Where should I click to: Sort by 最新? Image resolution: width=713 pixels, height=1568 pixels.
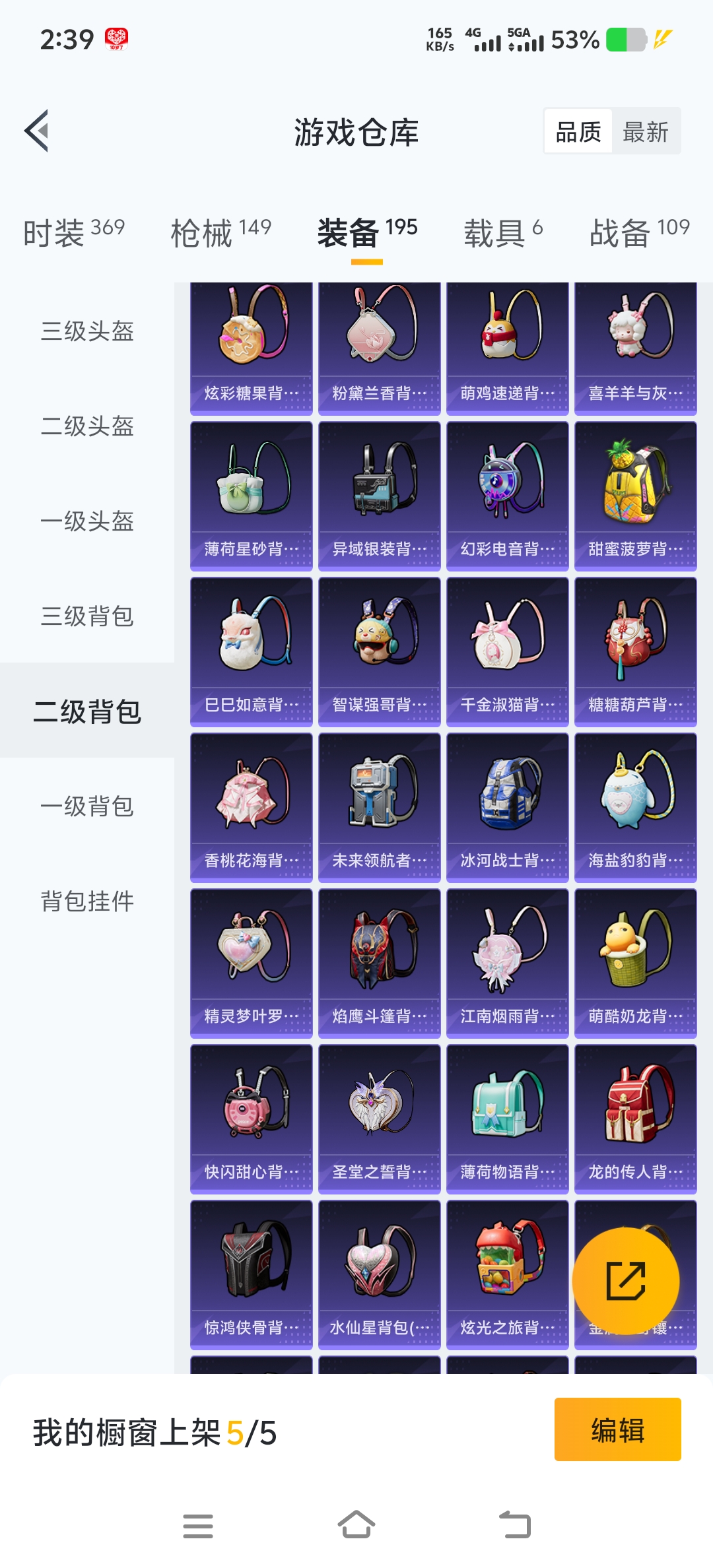coord(645,132)
